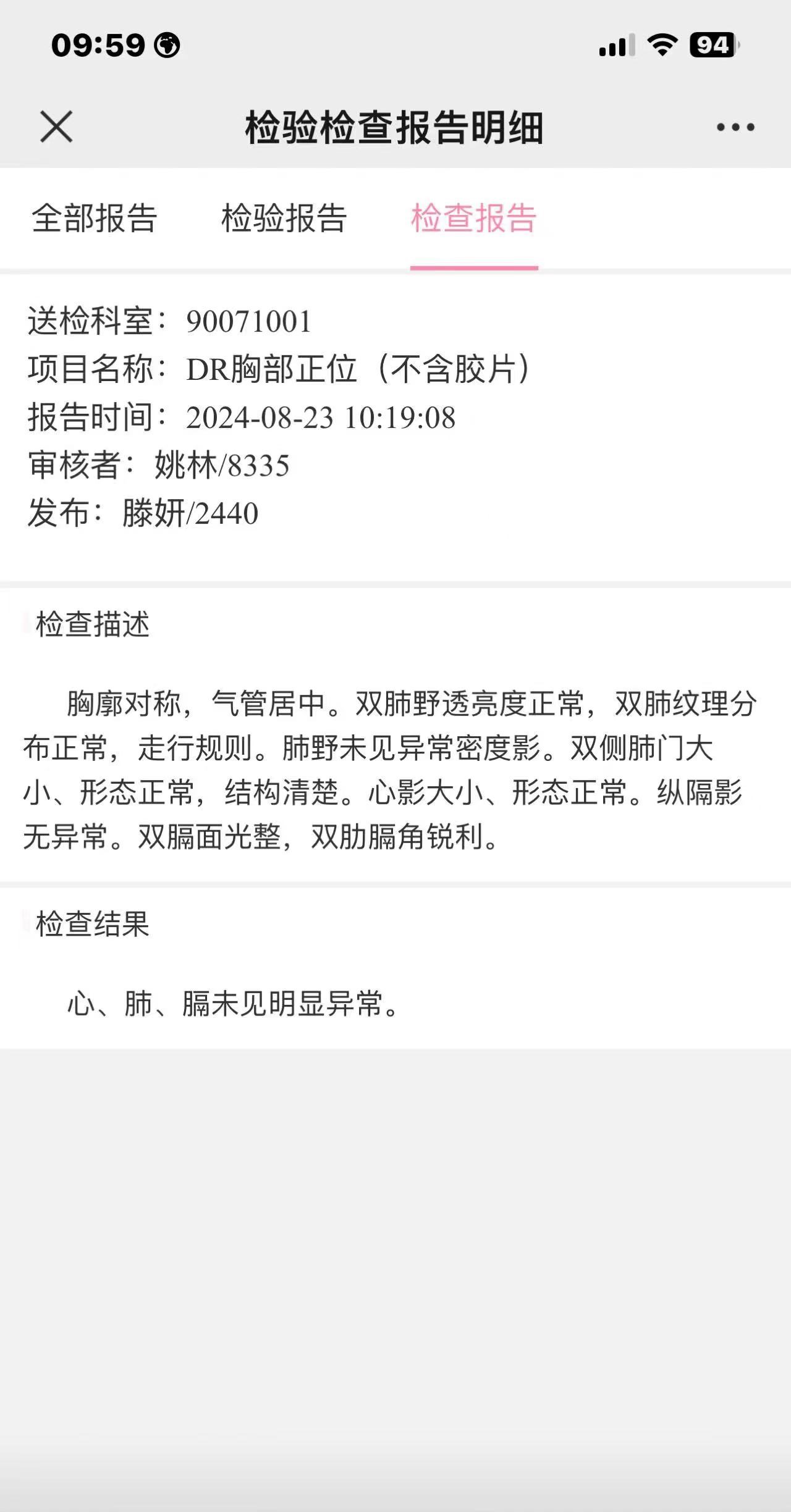This screenshot has height=1512, width=791.
Task: Switch to the 全部报告 tab
Action: [x=95, y=218]
